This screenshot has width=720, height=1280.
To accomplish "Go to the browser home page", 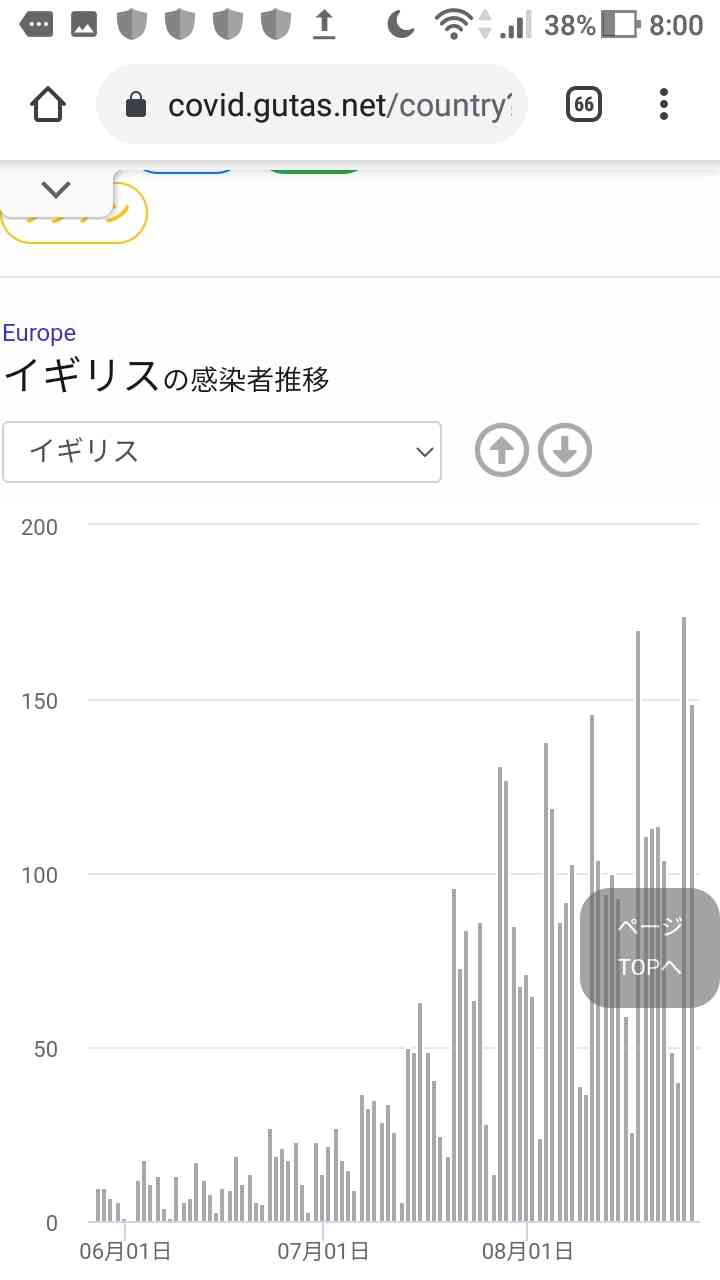I will pyautogui.click(x=48, y=105).
